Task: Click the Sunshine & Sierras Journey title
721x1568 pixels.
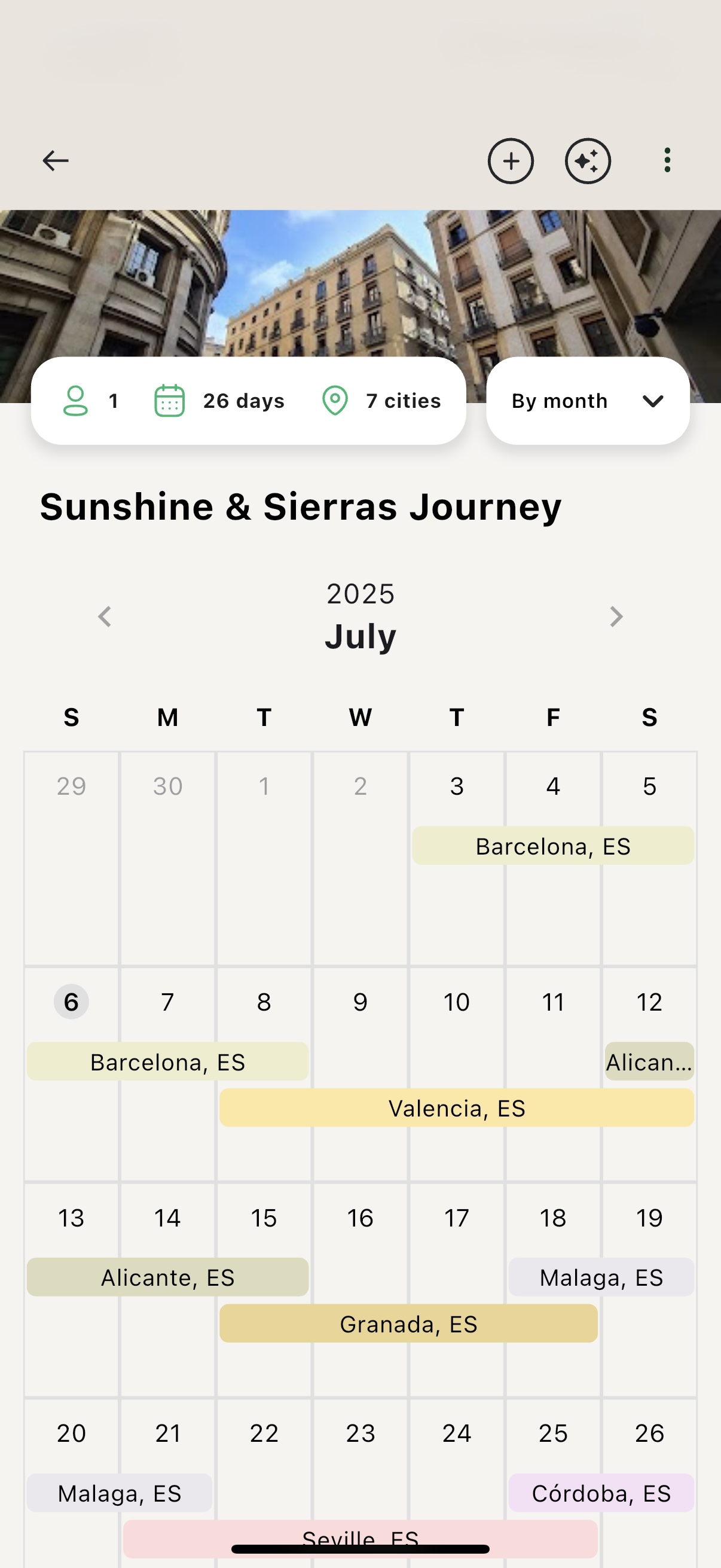Action: tap(301, 506)
